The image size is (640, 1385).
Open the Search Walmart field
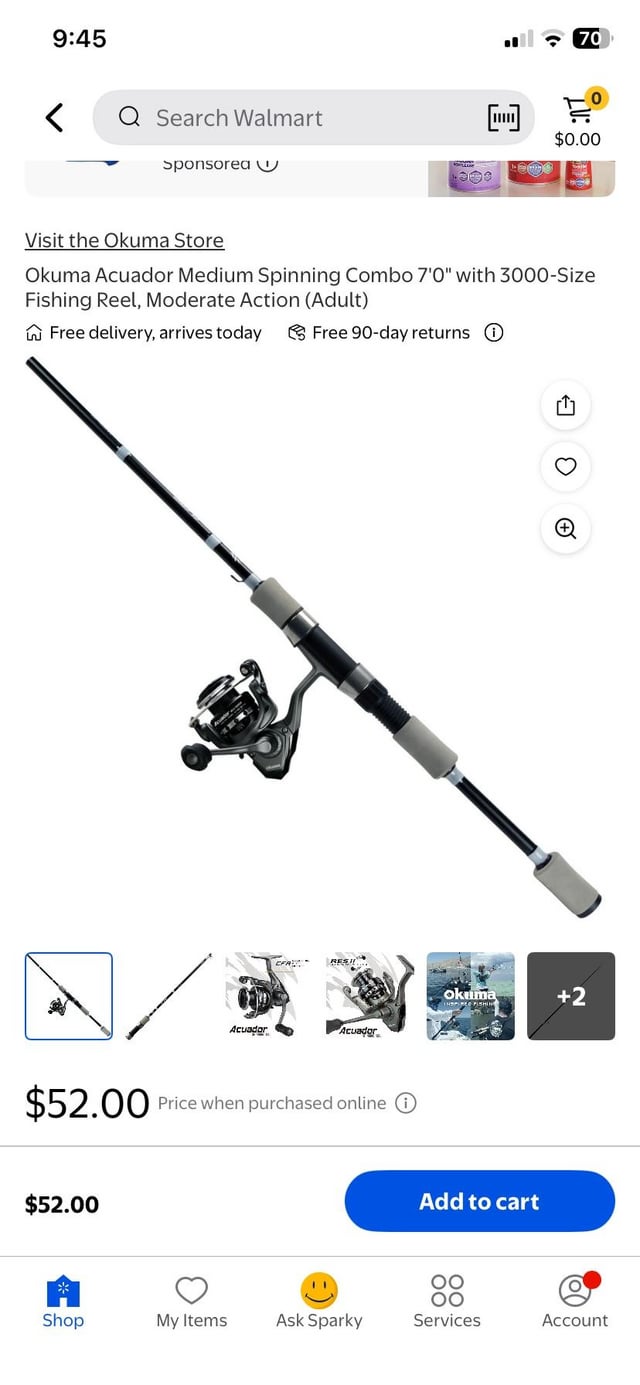tap(290, 118)
